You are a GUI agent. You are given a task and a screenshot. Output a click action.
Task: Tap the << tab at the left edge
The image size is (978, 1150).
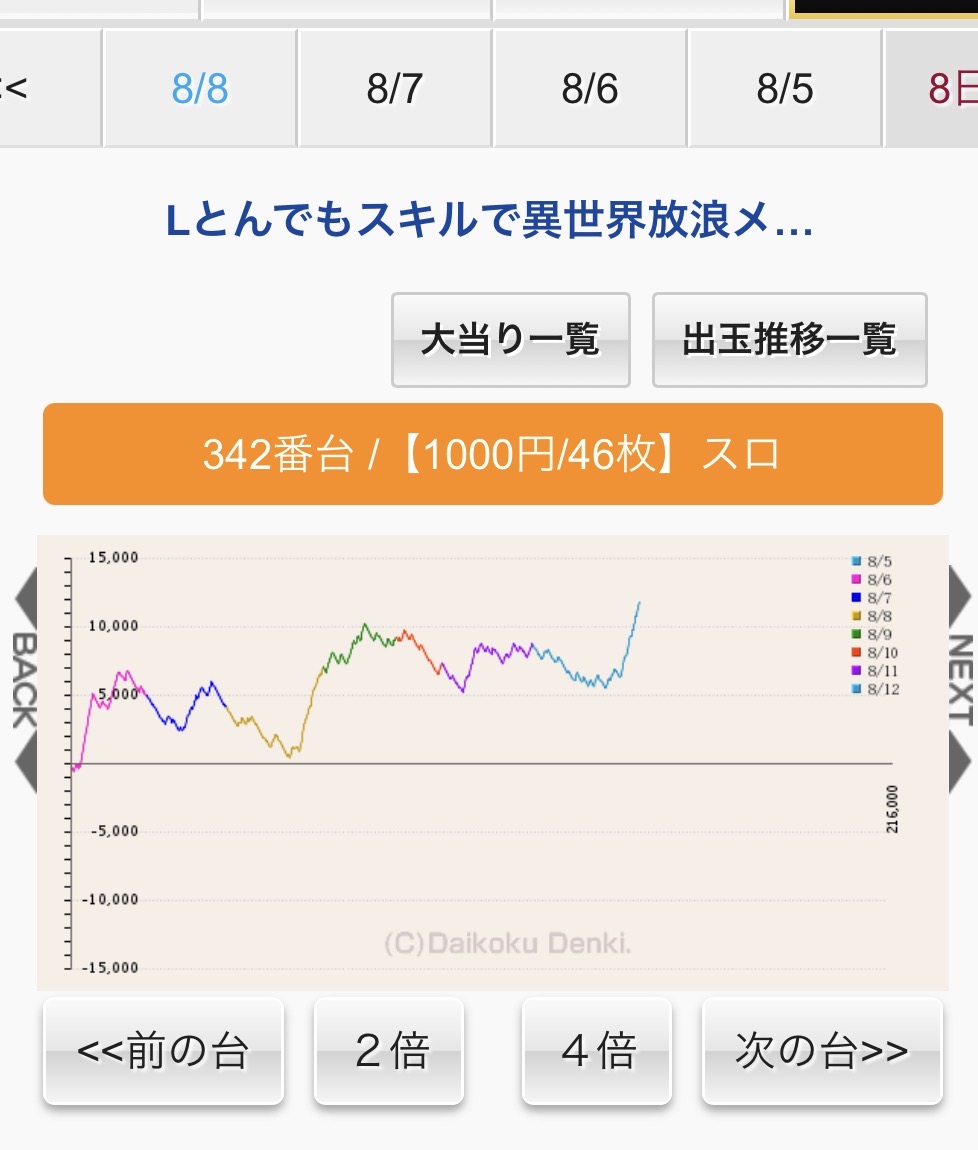click(48, 89)
